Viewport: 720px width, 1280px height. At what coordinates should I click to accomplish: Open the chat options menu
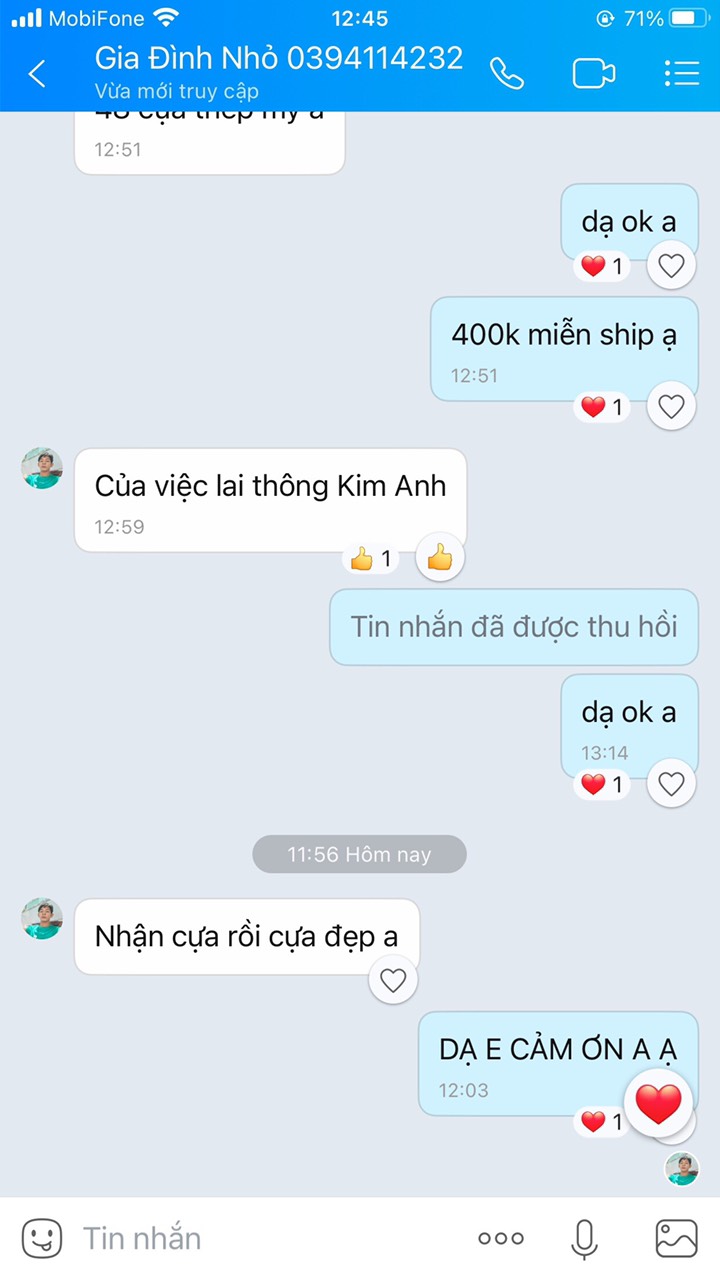pyautogui.click(x=682, y=73)
